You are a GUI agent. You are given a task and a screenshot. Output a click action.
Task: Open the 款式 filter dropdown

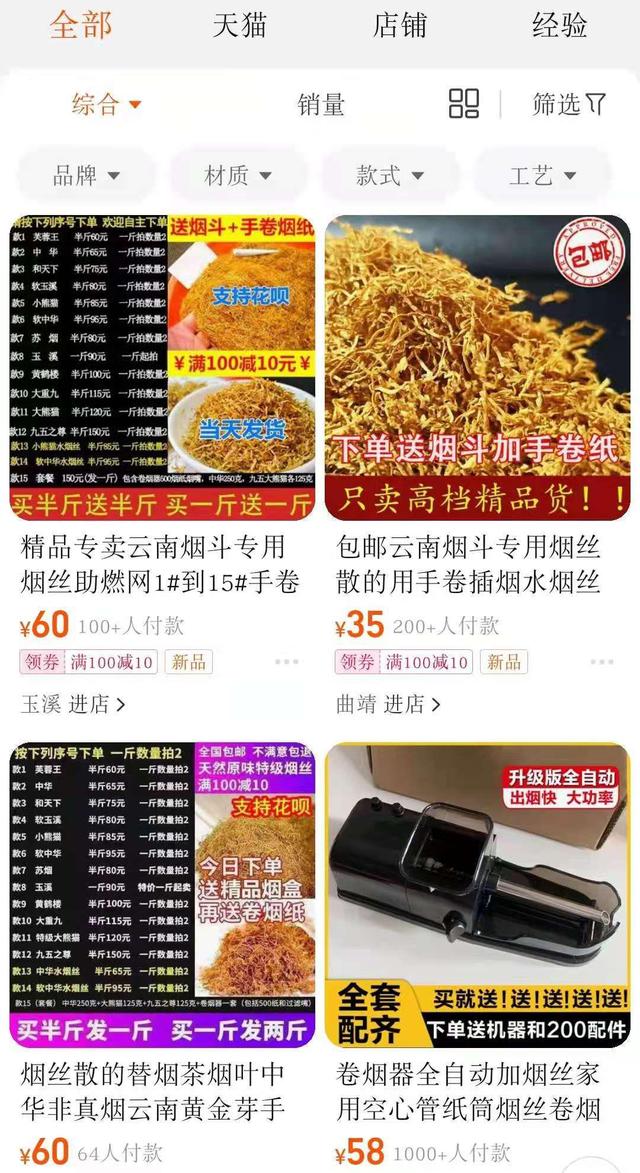pos(390,176)
